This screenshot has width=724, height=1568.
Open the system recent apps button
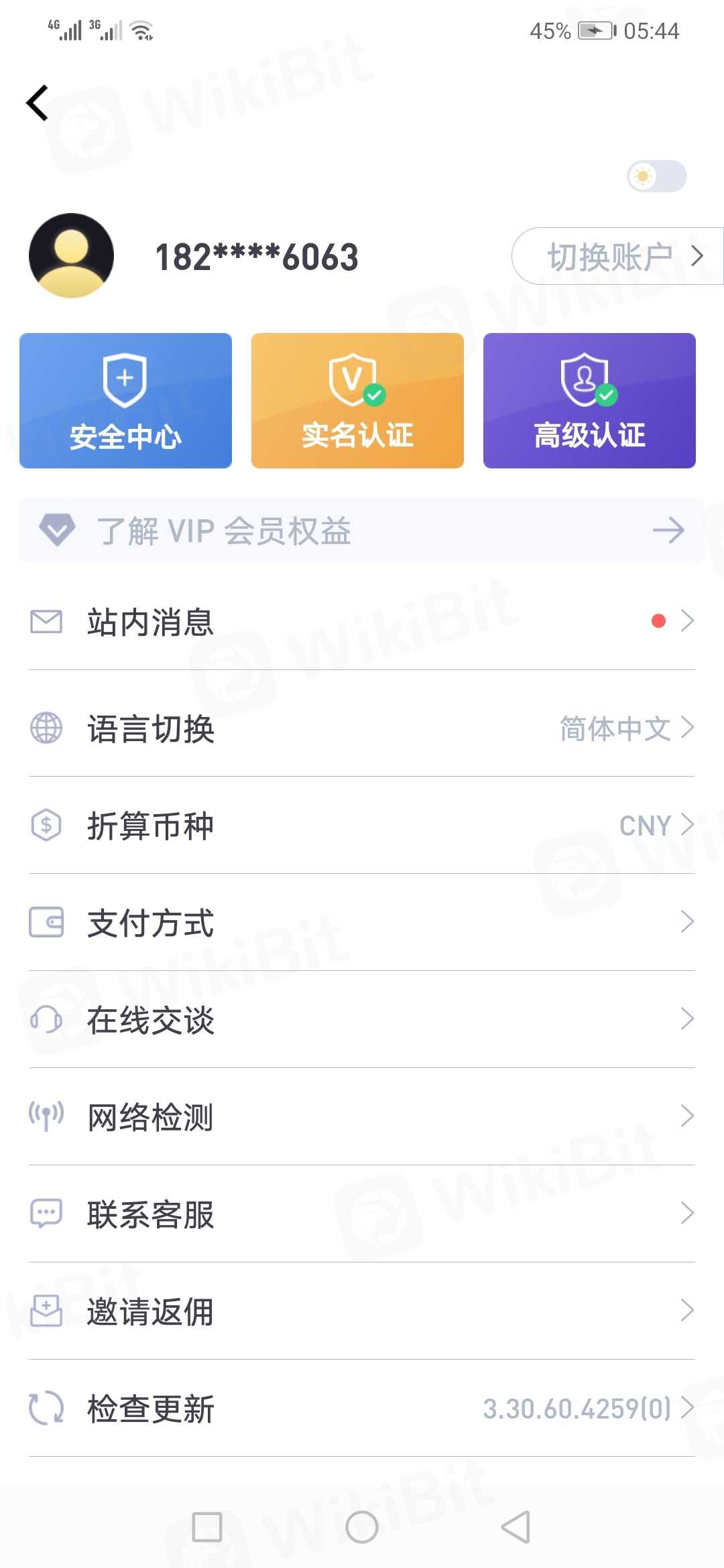pos(207,1527)
